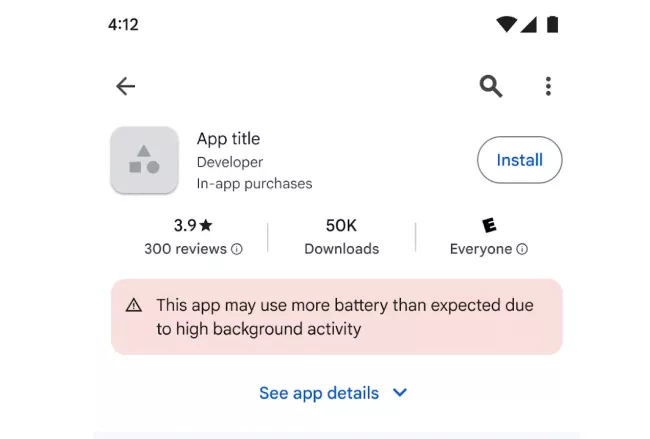Expand See app details
The height and width of the screenshot is (439, 650).
[x=333, y=393]
